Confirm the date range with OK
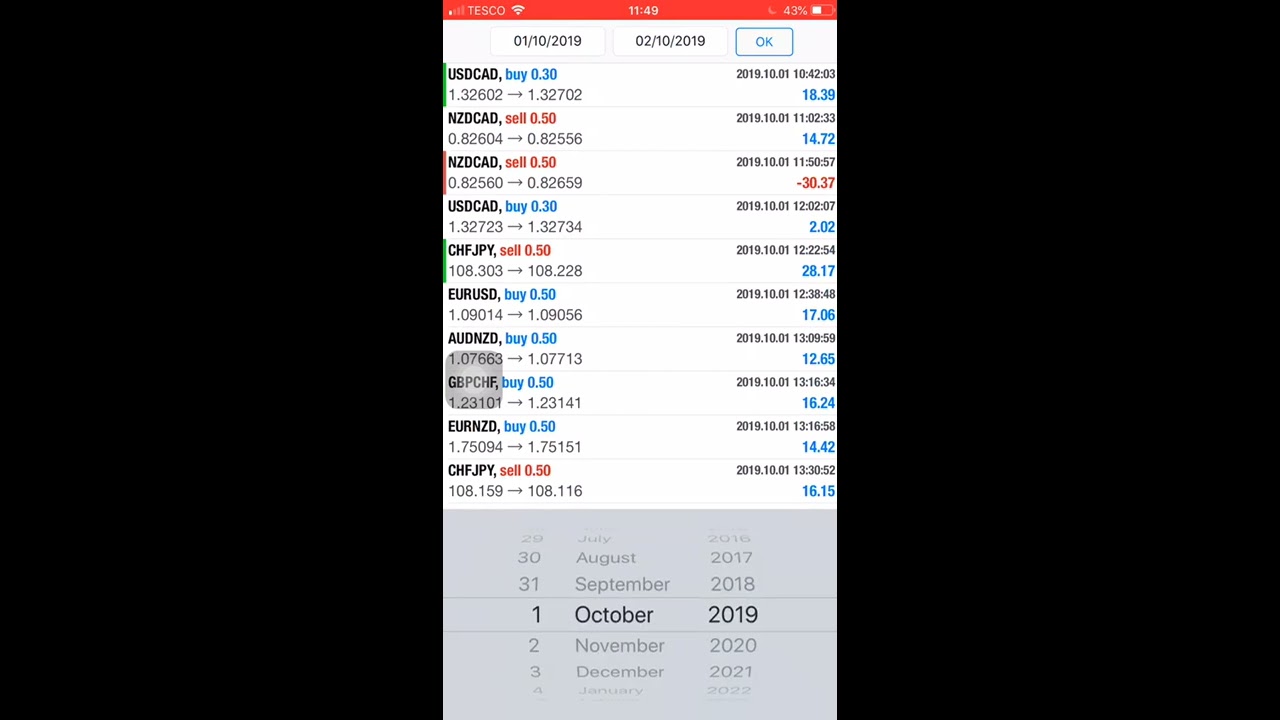Viewport: 1280px width, 720px height. pyautogui.click(x=764, y=42)
